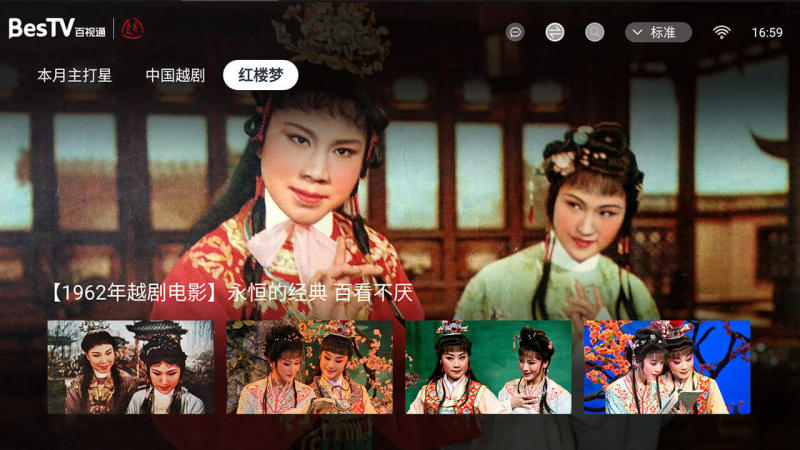Open the message bubble icon

515,32
